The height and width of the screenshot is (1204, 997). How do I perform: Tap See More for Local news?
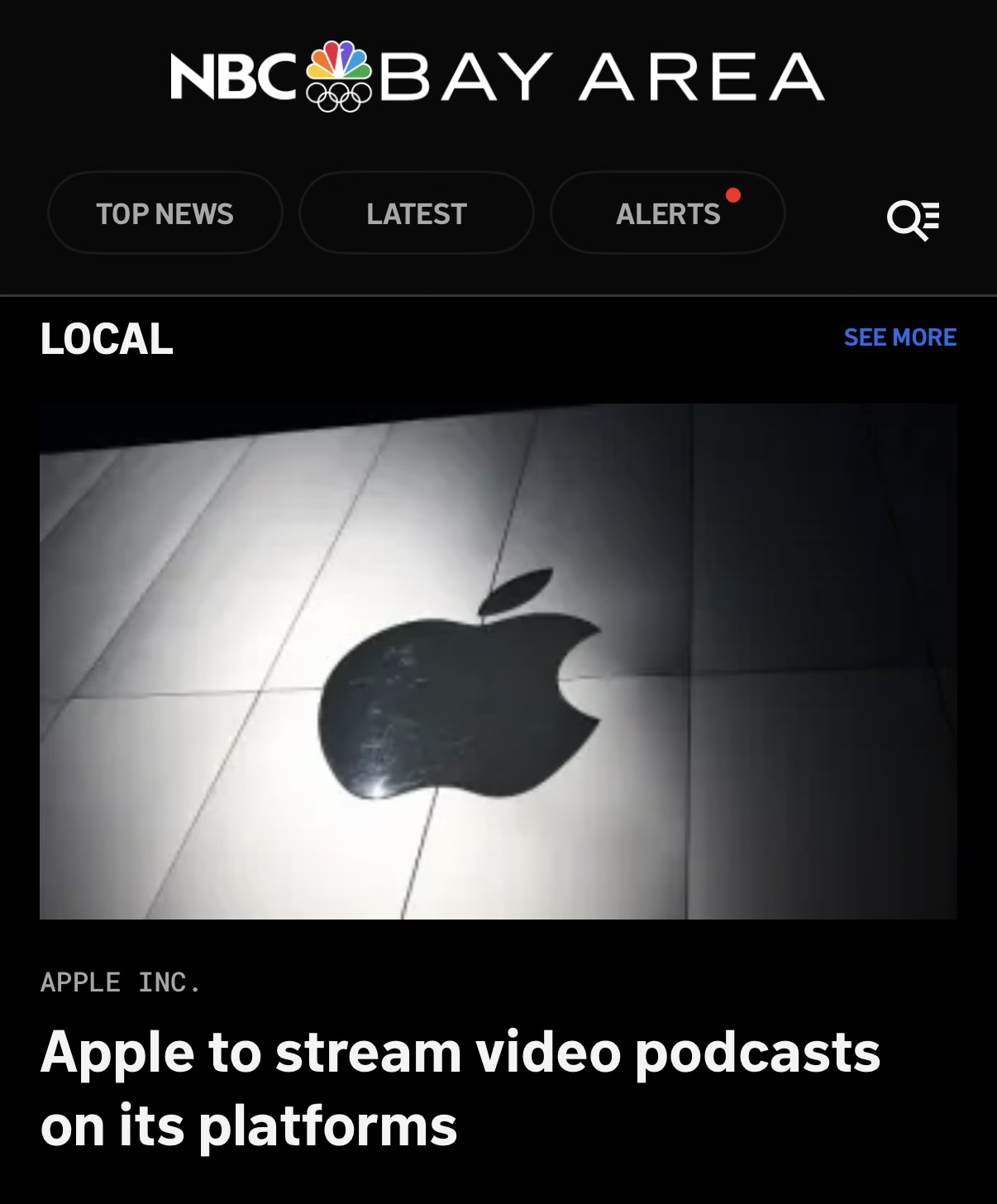coord(899,337)
